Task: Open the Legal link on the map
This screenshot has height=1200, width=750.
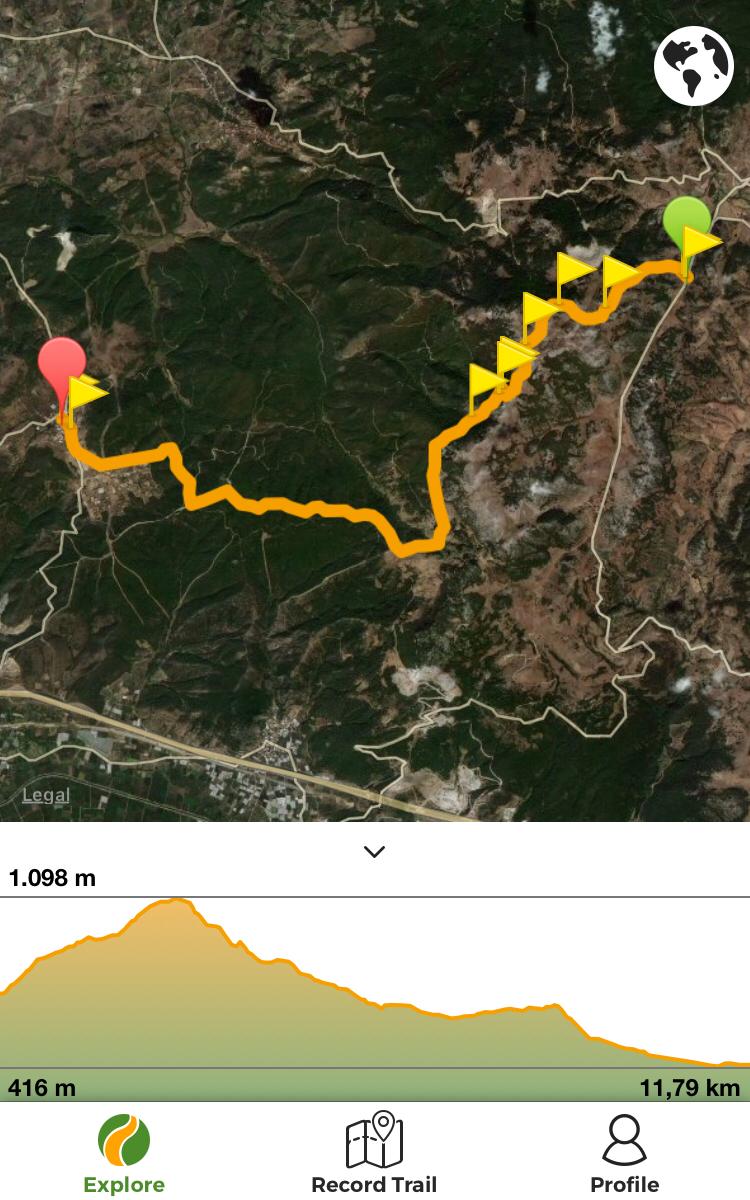Action: pyautogui.click(x=46, y=796)
